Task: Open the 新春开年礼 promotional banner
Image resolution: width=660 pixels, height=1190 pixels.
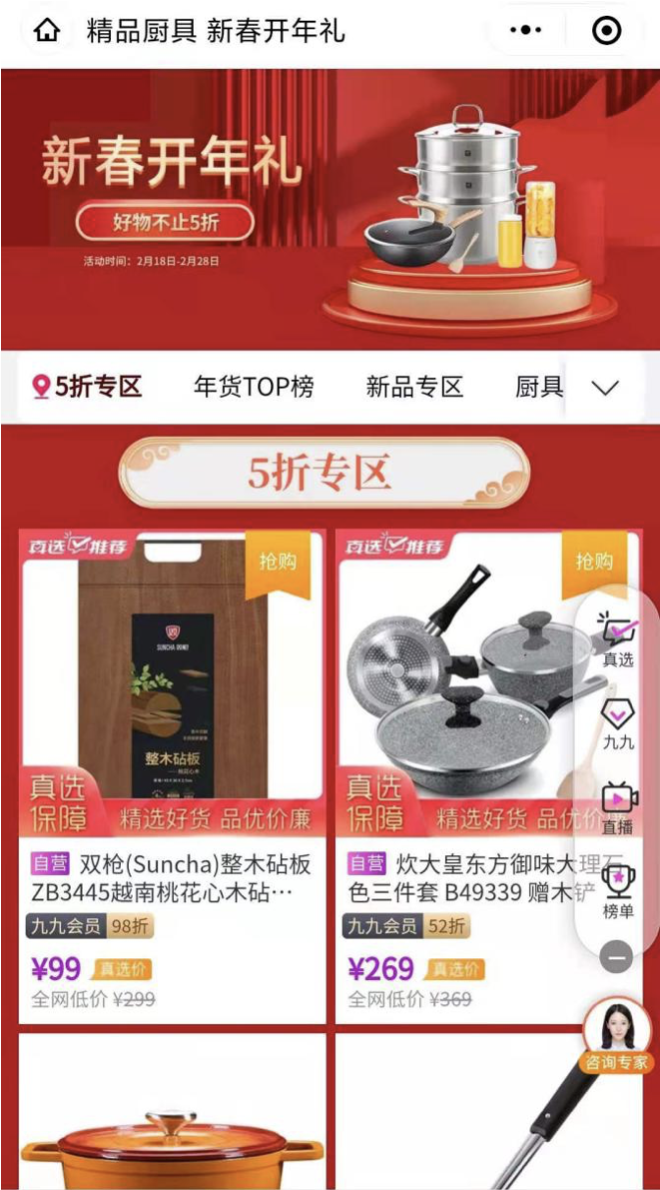Action: (330, 208)
